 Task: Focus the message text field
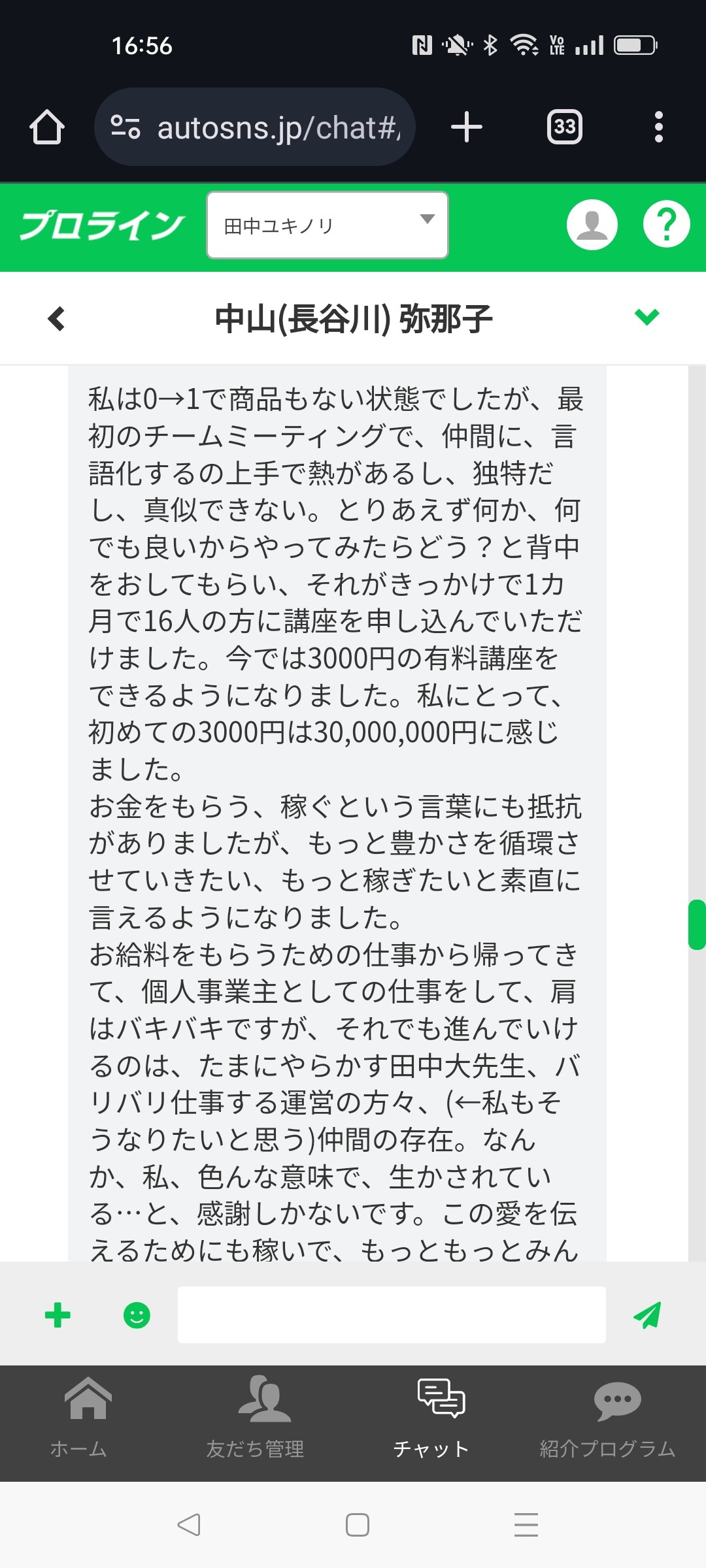[x=392, y=1315]
